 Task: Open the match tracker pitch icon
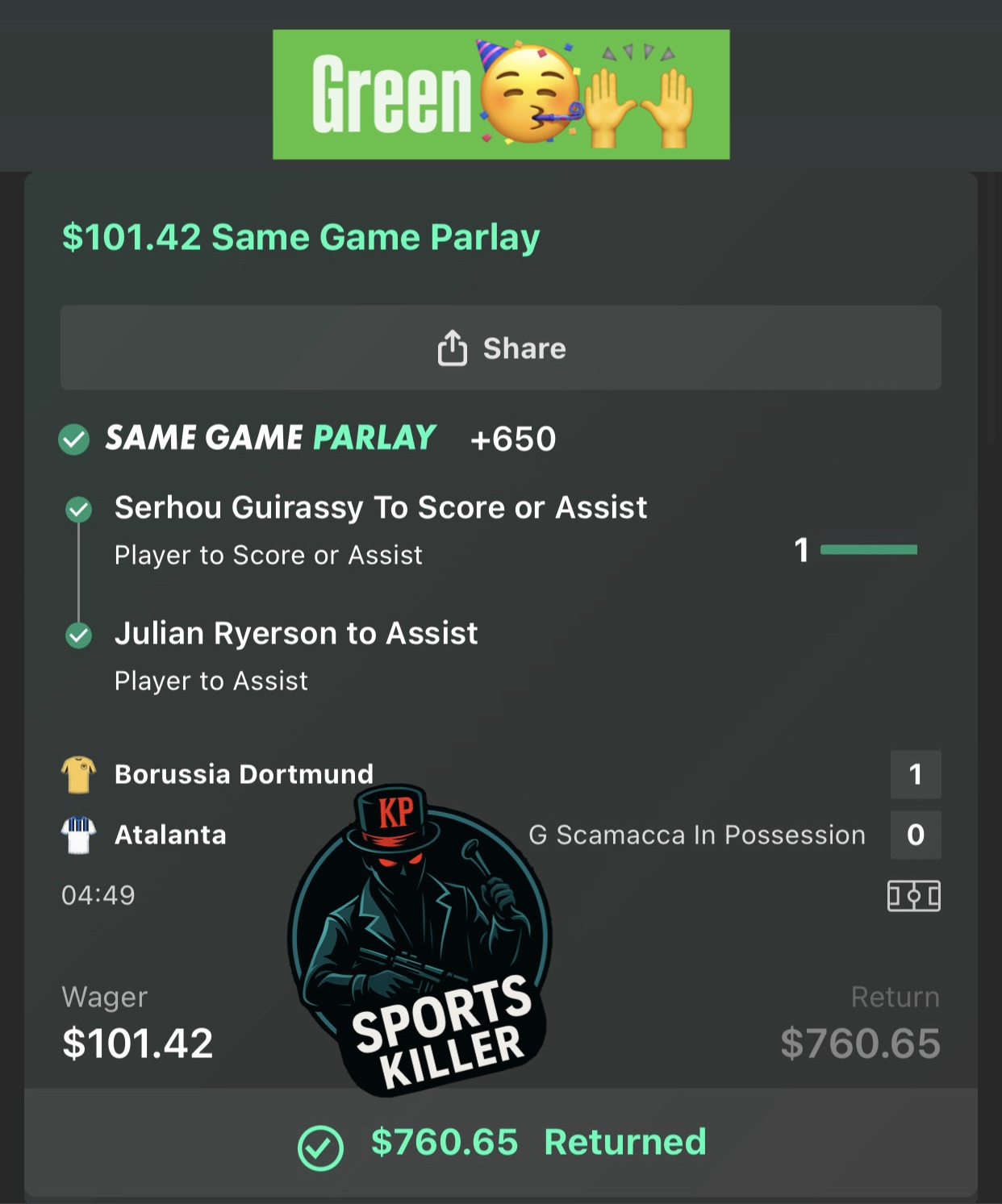point(913,896)
